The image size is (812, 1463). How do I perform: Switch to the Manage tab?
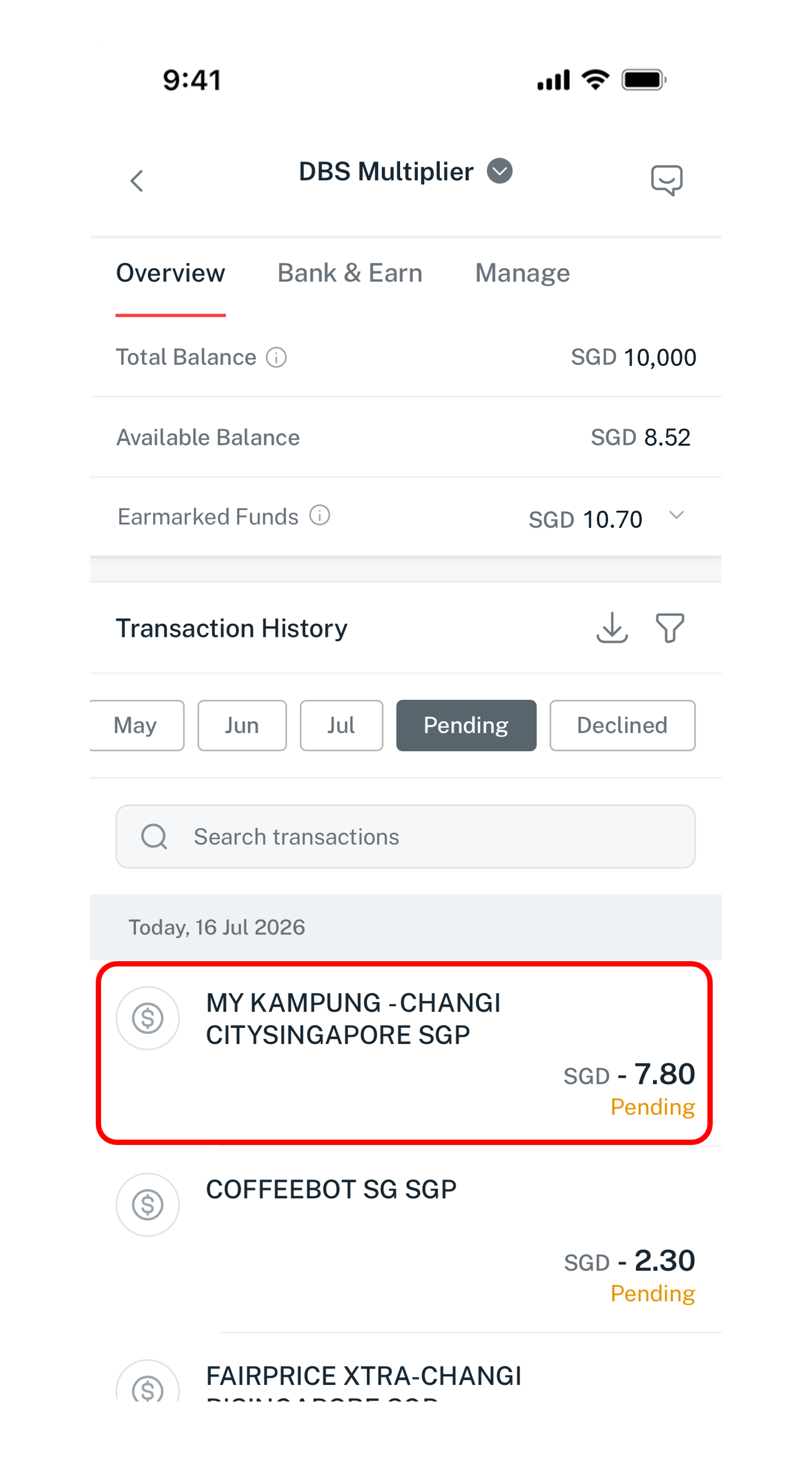(522, 273)
